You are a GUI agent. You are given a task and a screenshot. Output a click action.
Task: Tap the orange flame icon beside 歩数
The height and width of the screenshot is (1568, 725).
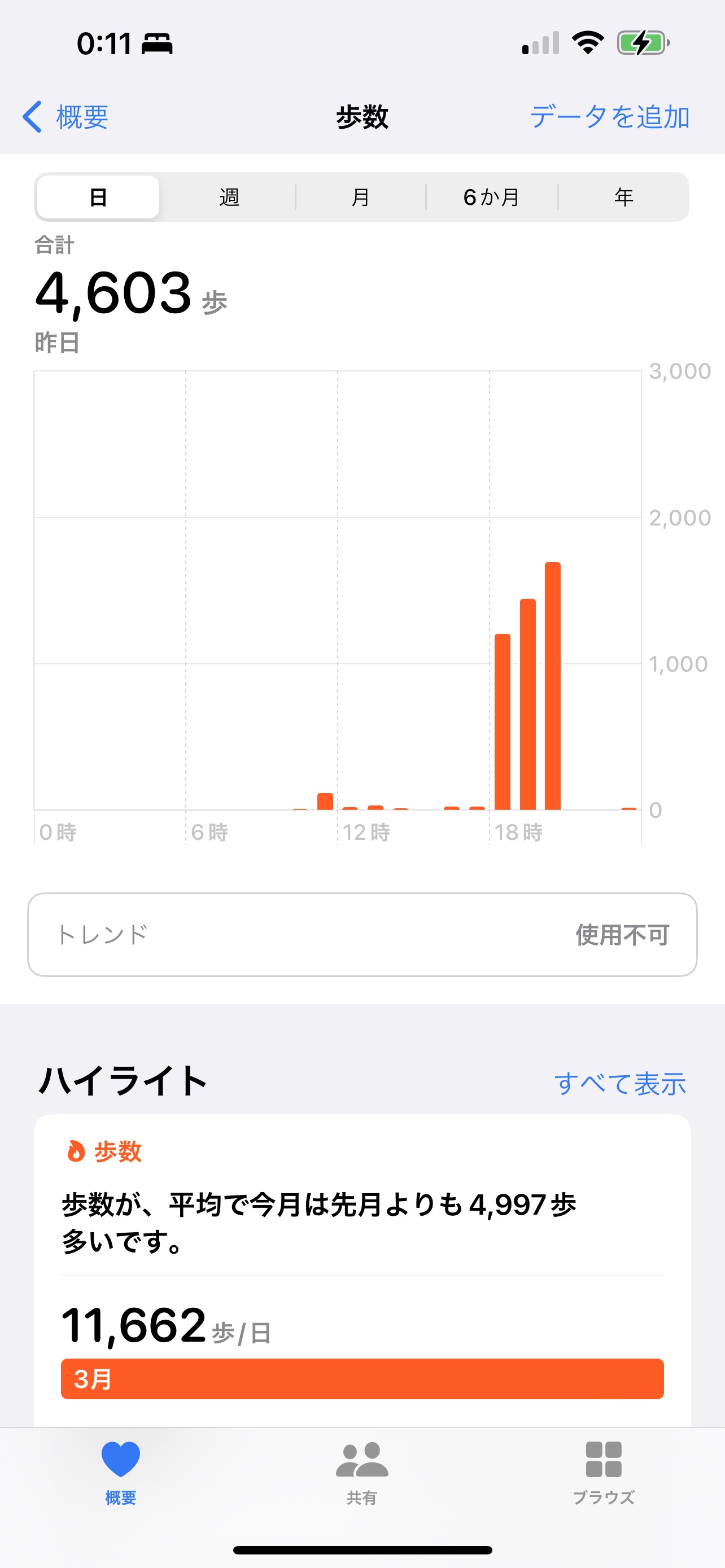76,1151
